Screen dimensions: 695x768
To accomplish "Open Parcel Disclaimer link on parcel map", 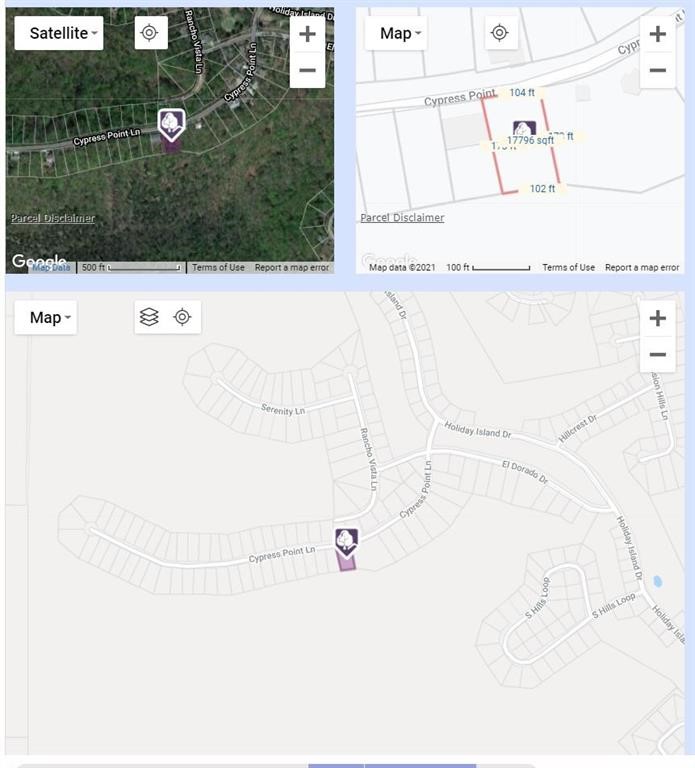I will 402,218.
